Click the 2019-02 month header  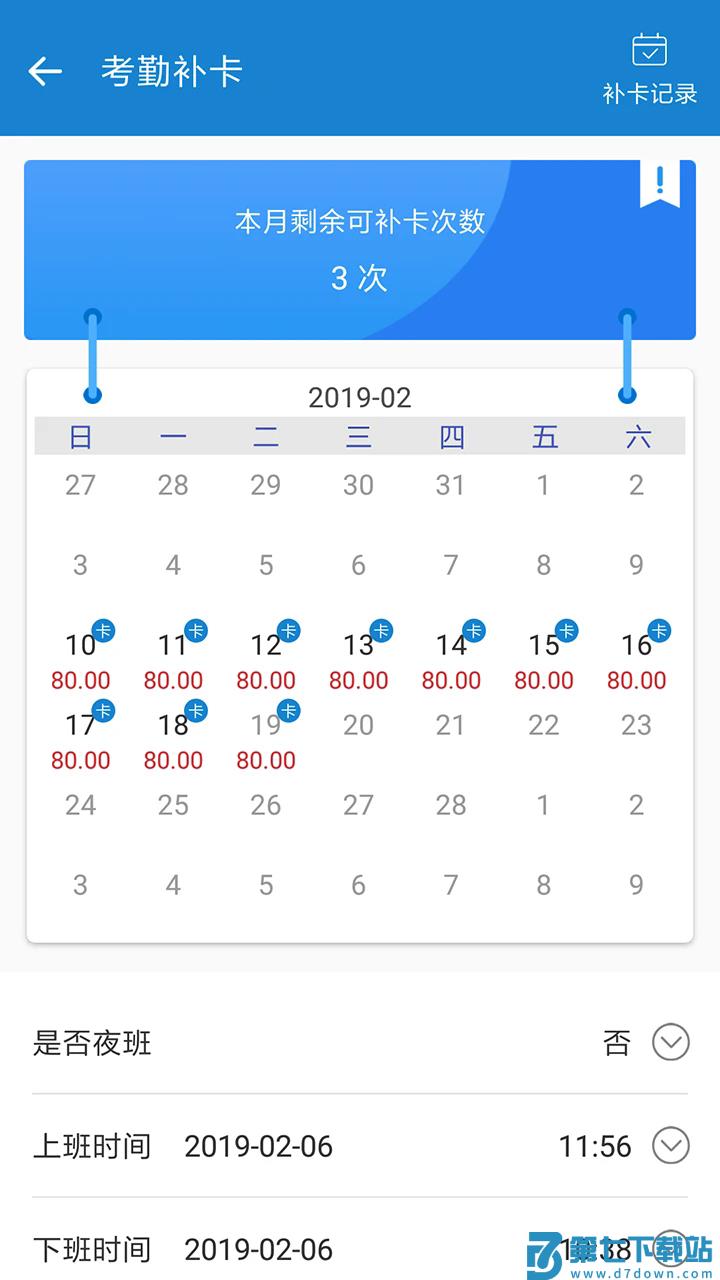(x=360, y=397)
